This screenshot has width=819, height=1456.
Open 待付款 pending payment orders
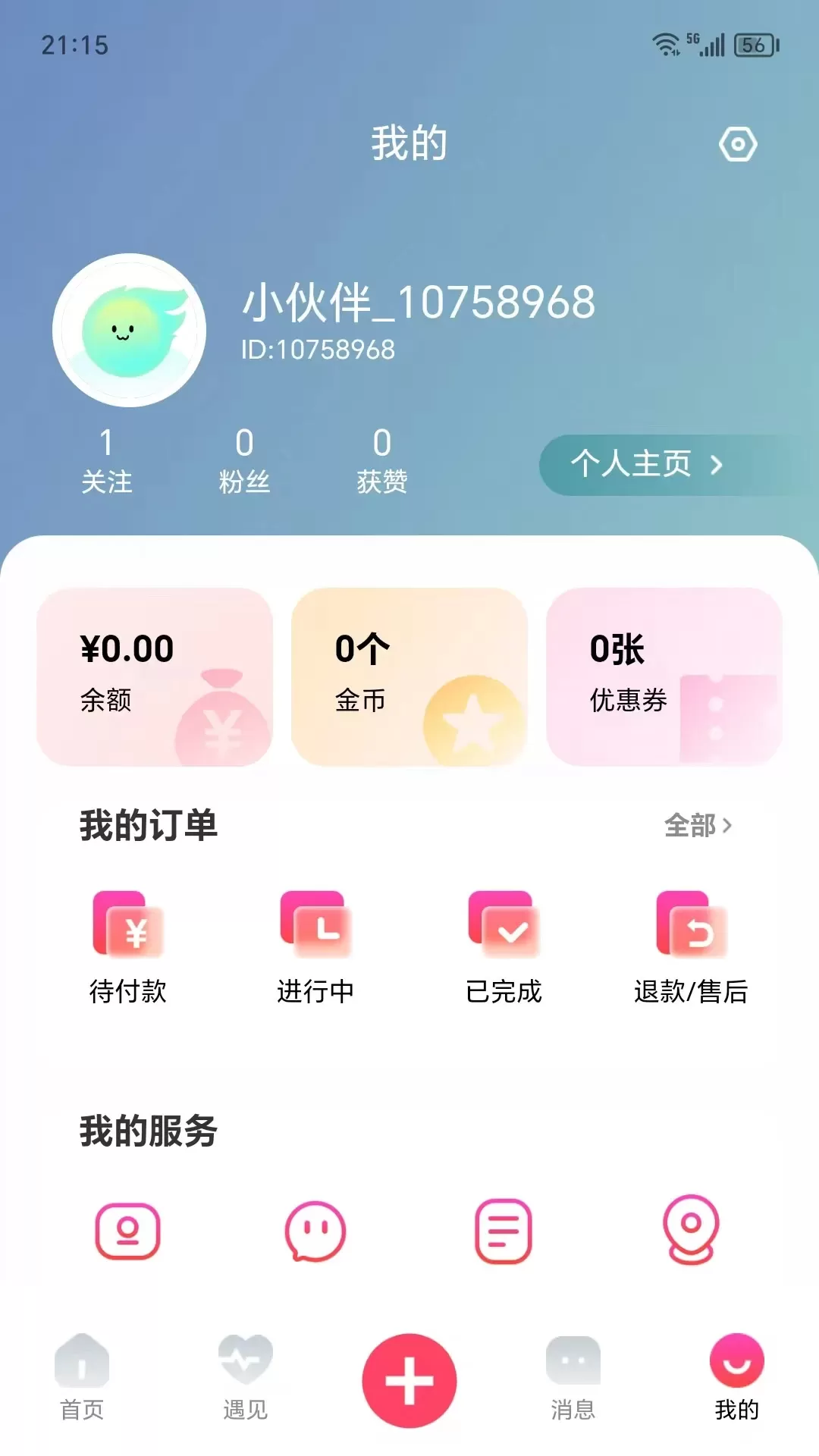click(128, 948)
